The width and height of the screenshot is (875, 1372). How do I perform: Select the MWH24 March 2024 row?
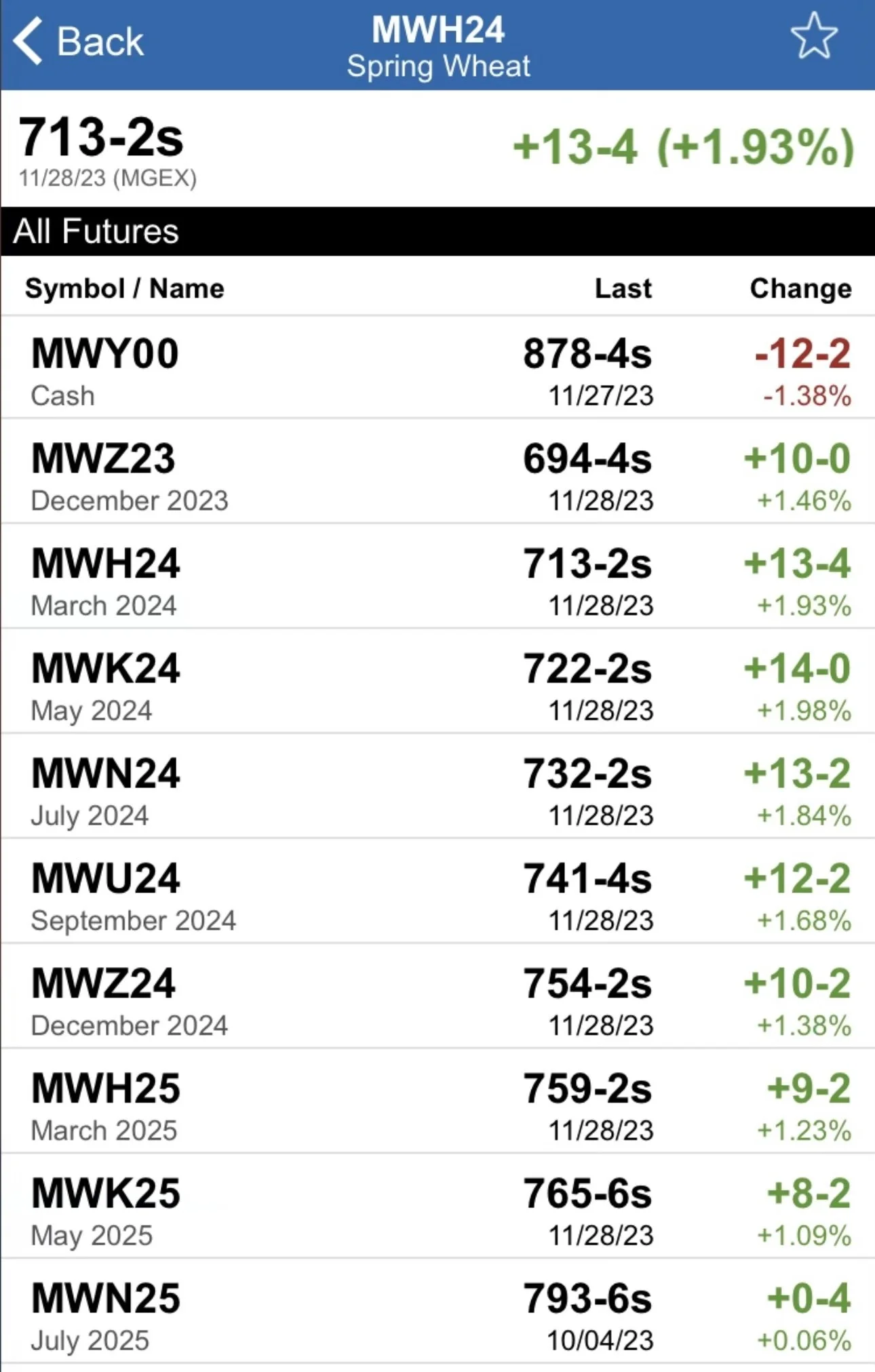437,577
